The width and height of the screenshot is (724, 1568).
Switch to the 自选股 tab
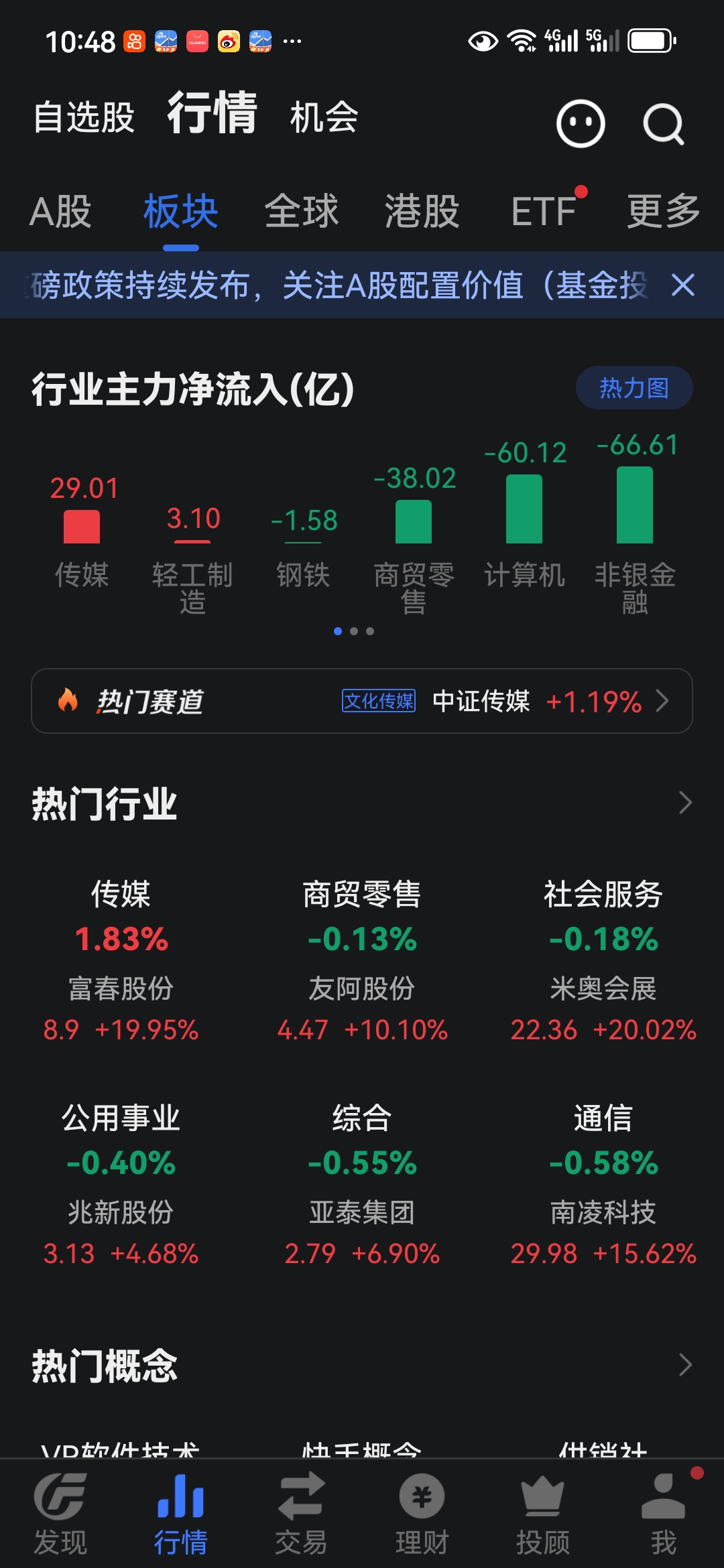click(84, 118)
